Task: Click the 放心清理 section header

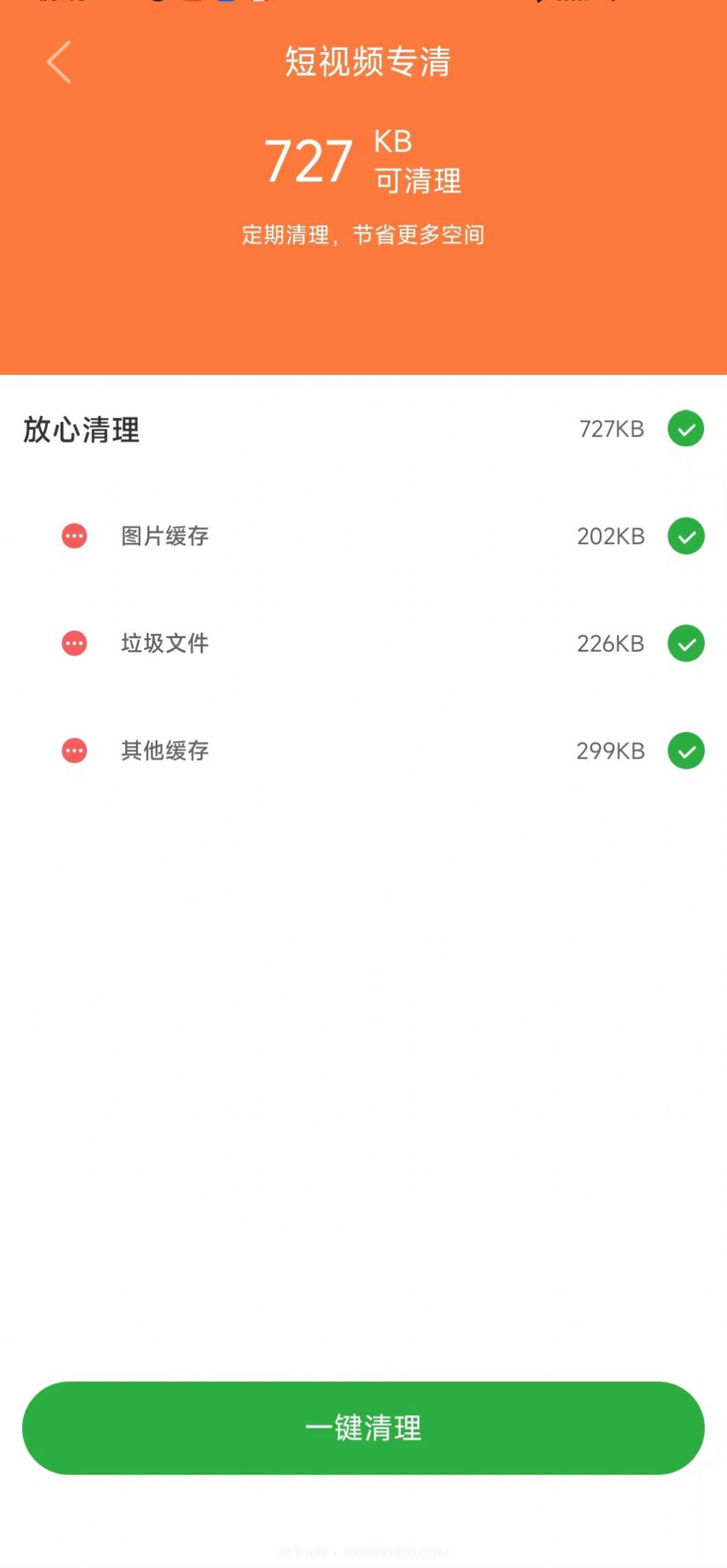Action: (81, 428)
